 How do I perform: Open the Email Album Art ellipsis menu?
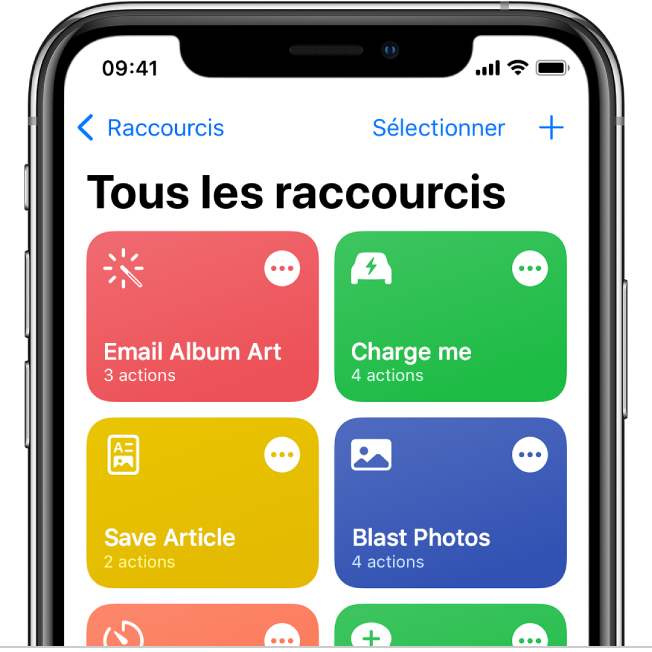[282, 268]
